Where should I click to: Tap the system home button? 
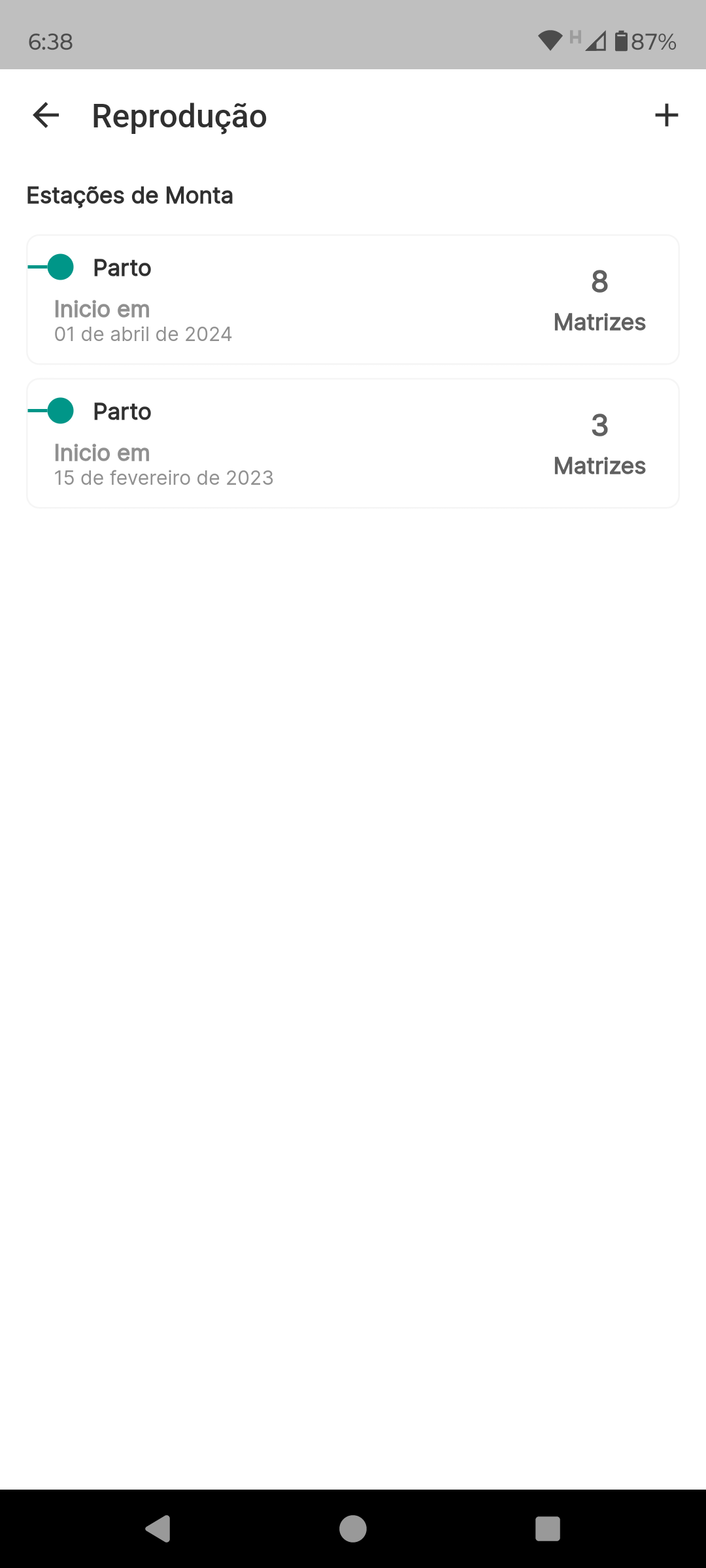pos(353,1529)
